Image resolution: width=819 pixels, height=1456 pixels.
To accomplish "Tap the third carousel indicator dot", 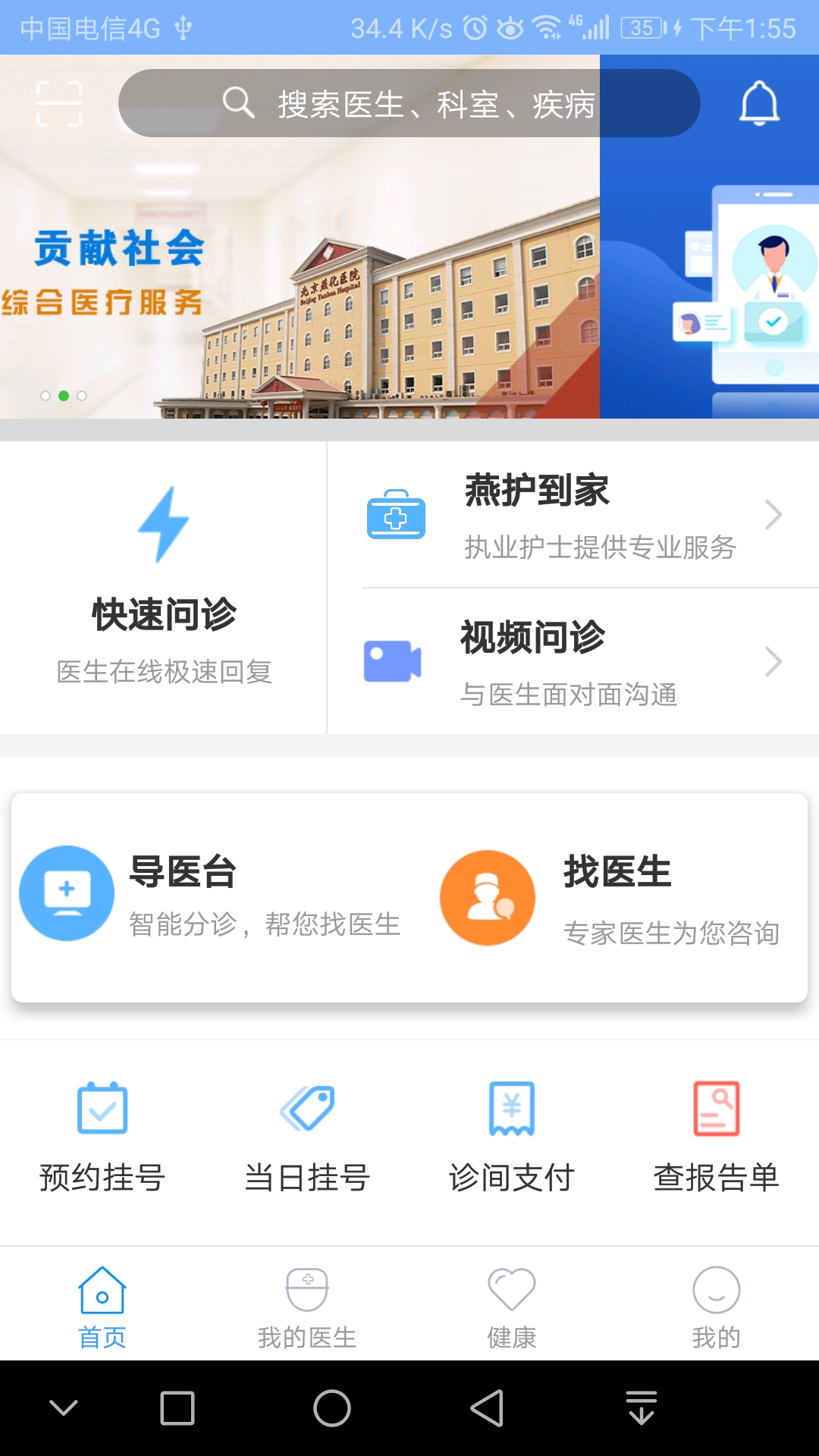I will 83,394.
